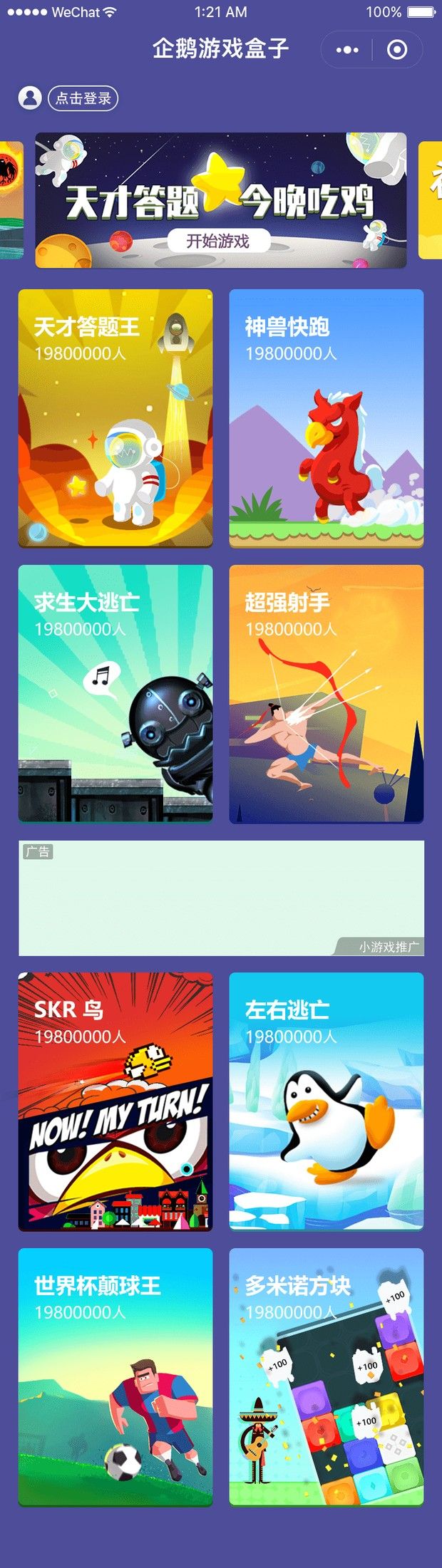Open the mini program more options menu
This screenshot has width=442, height=1568.
click(347, 50)
